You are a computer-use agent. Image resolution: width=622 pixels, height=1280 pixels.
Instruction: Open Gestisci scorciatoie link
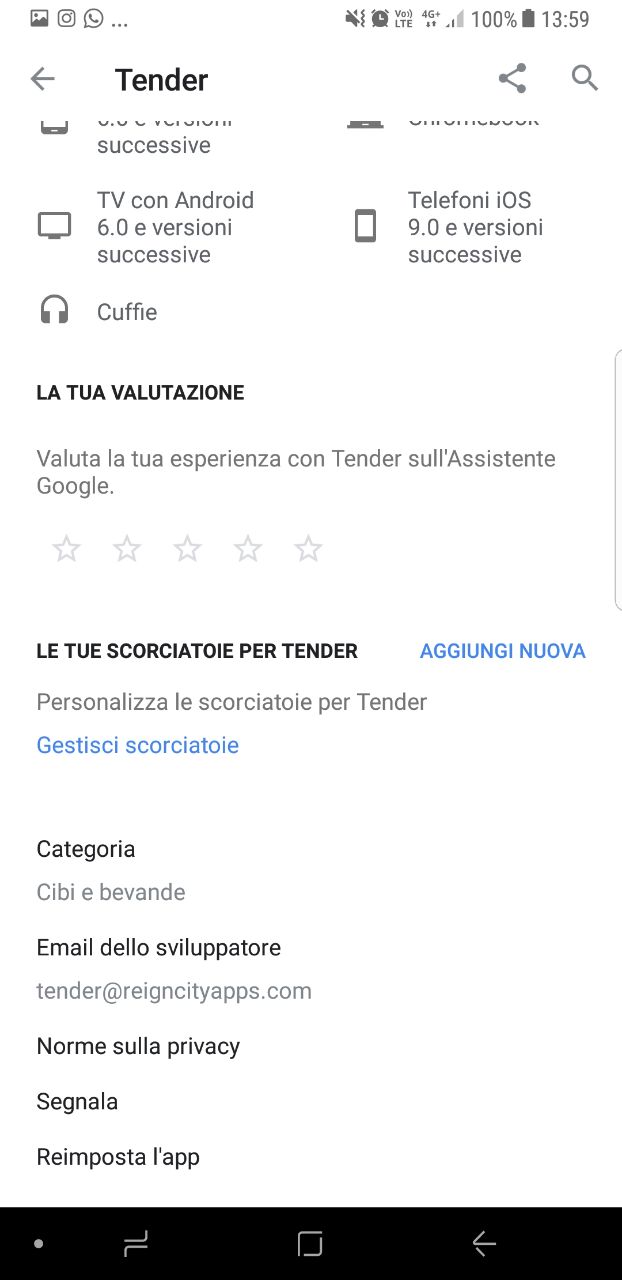(x=138, y=745)
